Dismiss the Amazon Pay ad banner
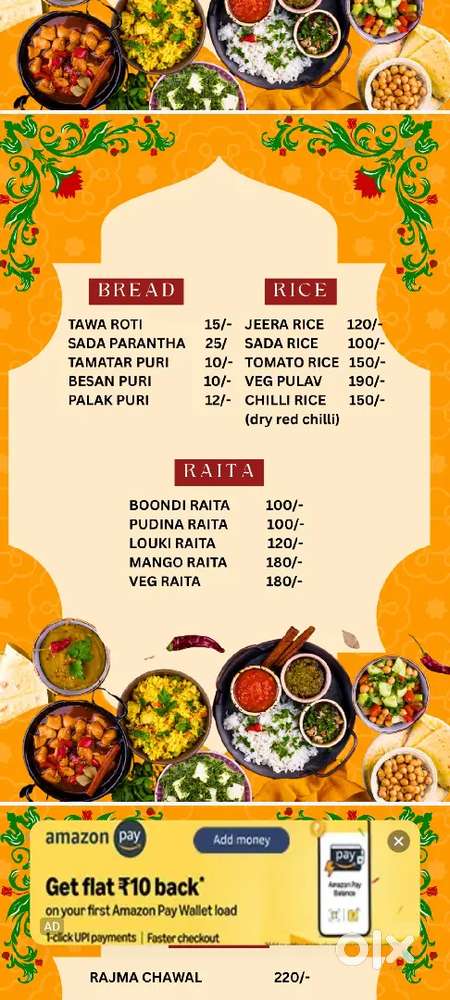Screen dimensions: 450x1000 (398, 841)
